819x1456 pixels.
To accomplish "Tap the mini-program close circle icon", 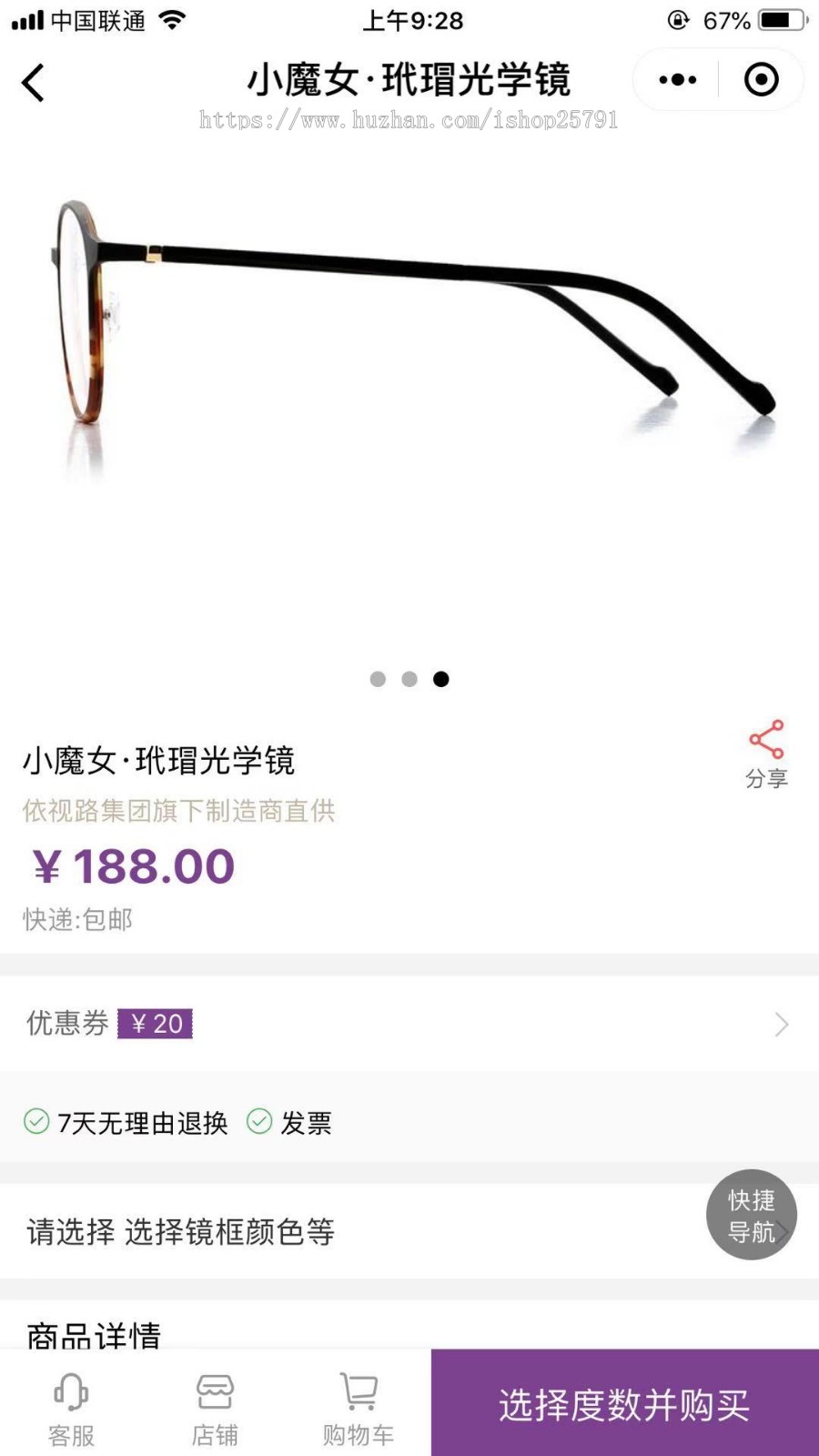I will point(758,80).
